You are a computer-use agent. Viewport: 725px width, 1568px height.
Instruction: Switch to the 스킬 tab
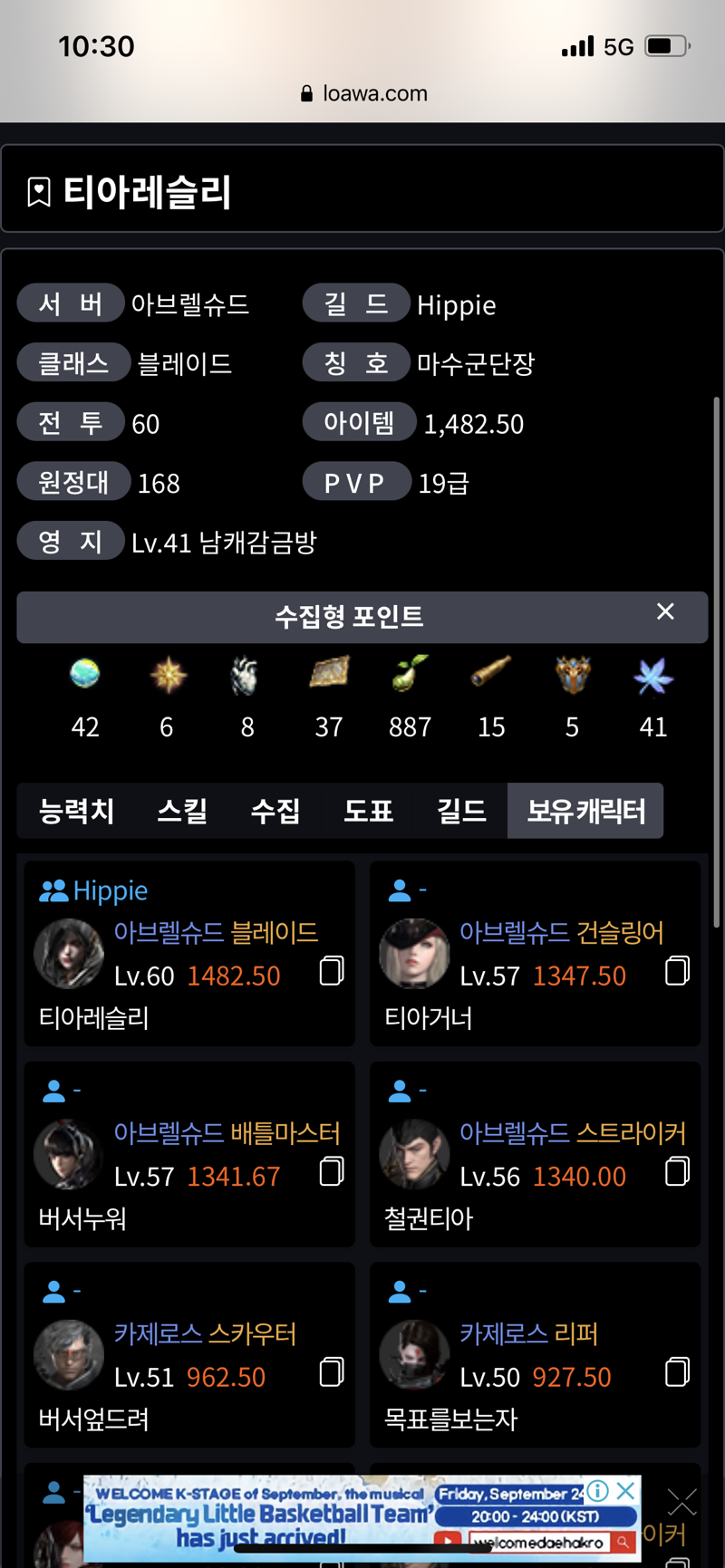[182, 811]
